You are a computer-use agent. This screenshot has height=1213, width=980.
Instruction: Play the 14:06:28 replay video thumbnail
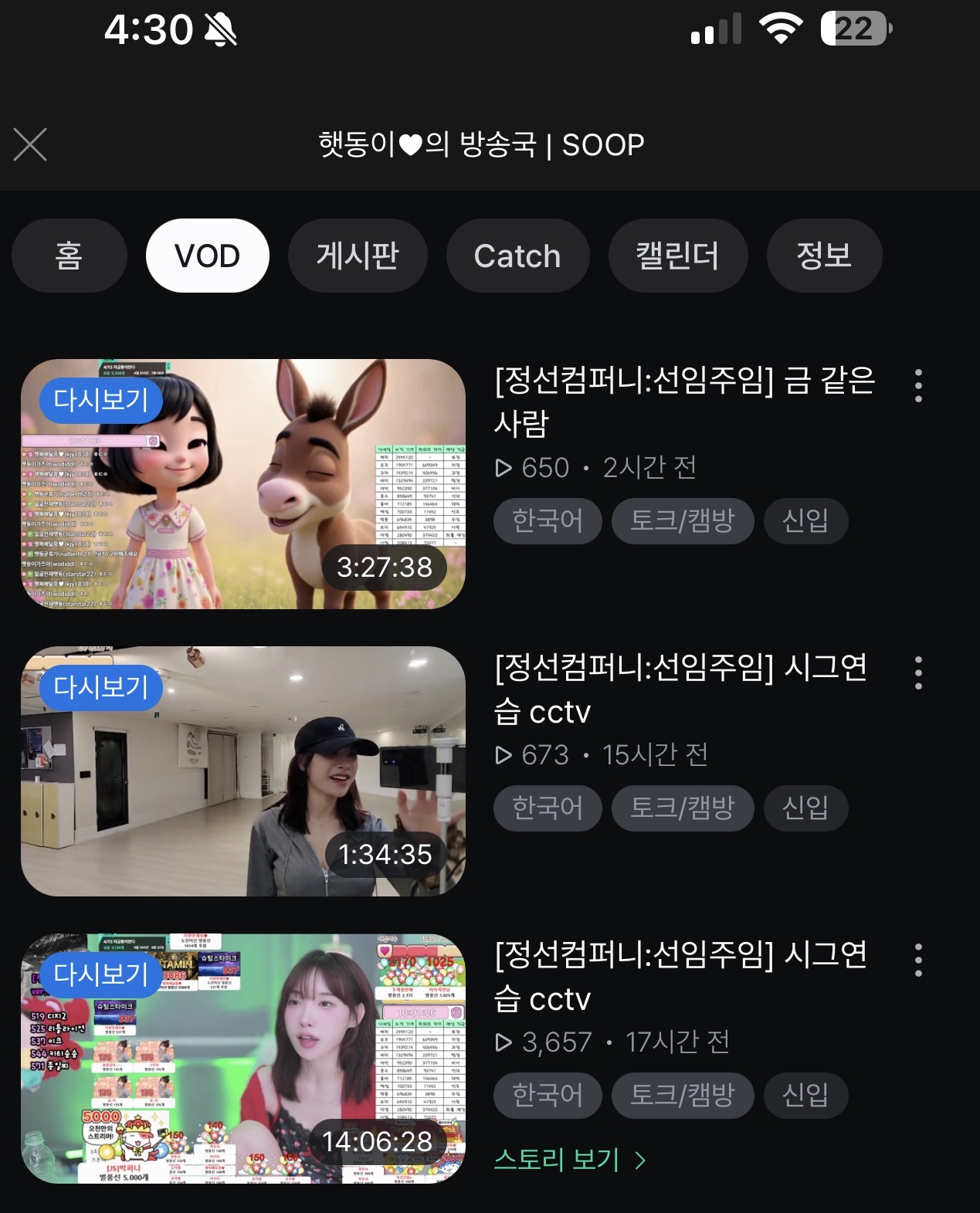pyautogui.click(x=243, y=1059)
